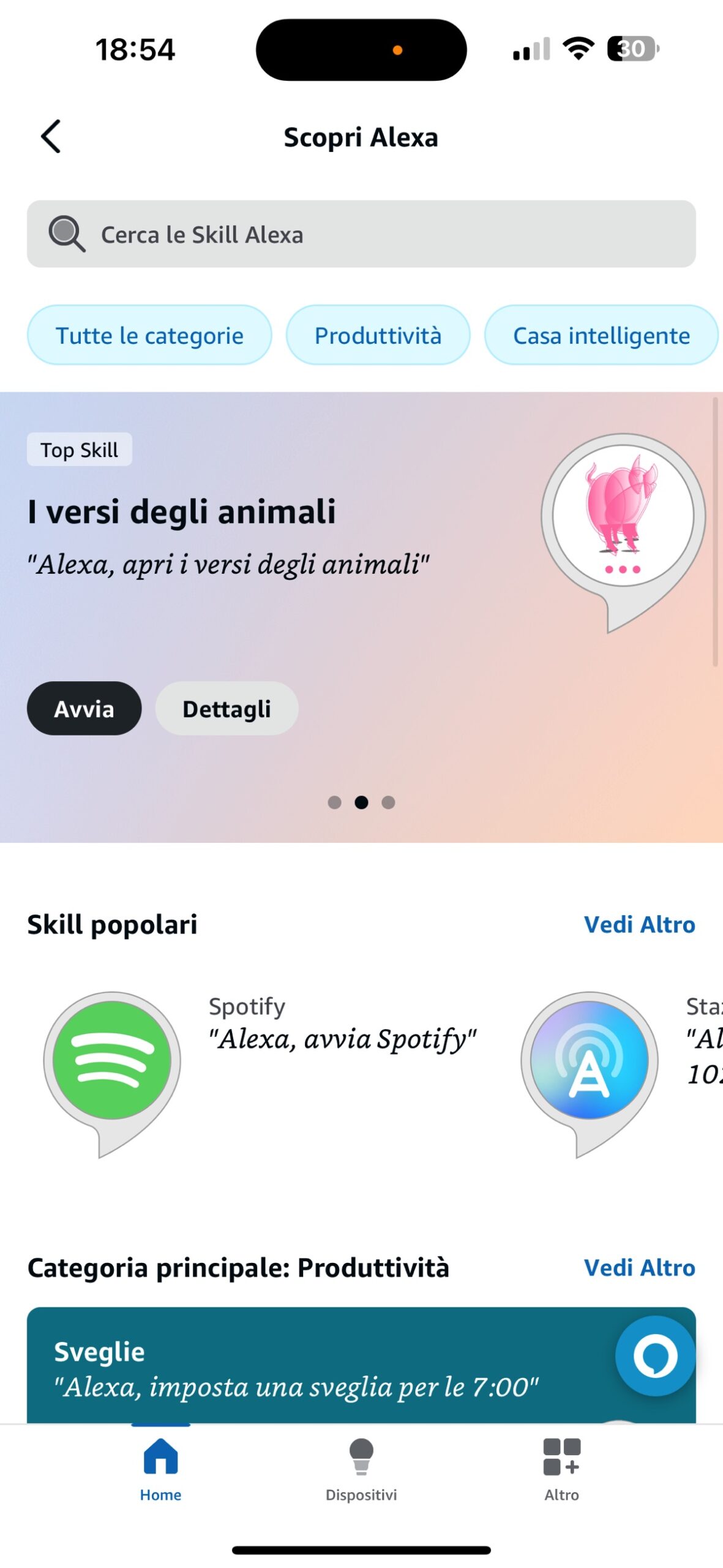Launch the skill with Avvia
The width and height of the screenshot is (723, 1568).
tap(84, 708)
